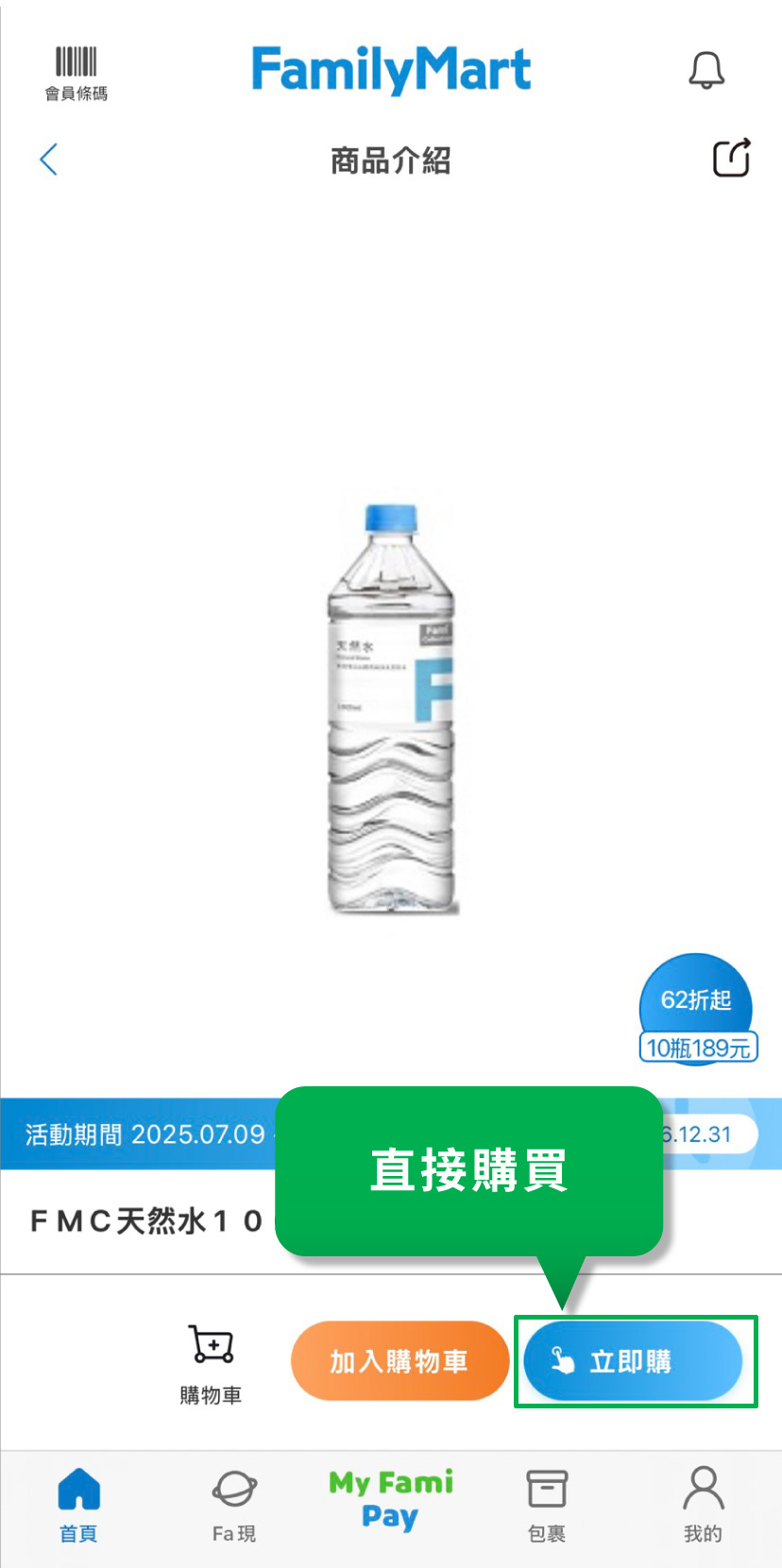Image resolution: width=782 pixels, height=1568 pixels.
Task: Go back from product introduction
Action: pos(49,160)
